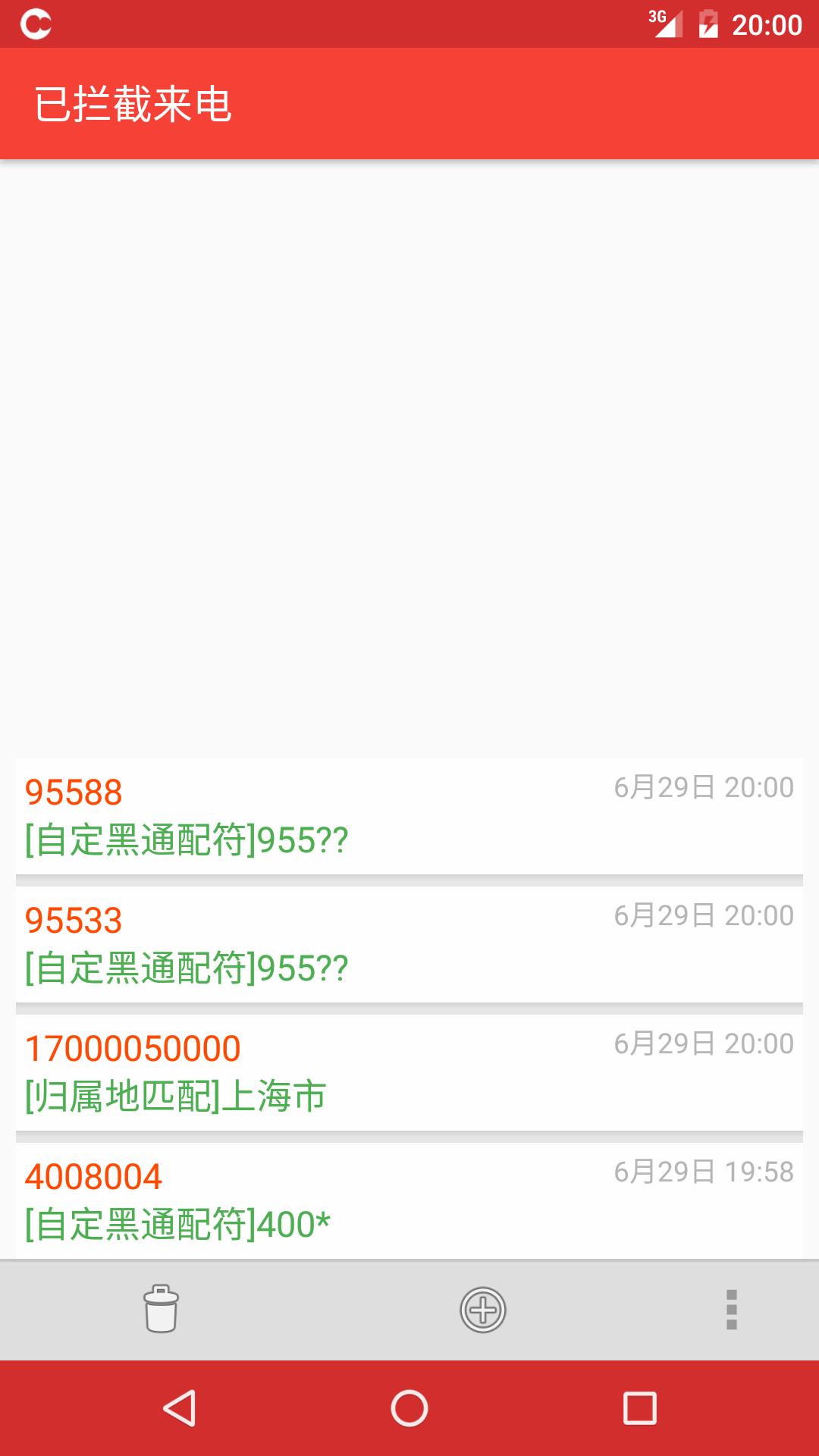Select the blocked call from 17000050000
This screenshot has height=1456, width=819.
click(x=409, y=1072)
